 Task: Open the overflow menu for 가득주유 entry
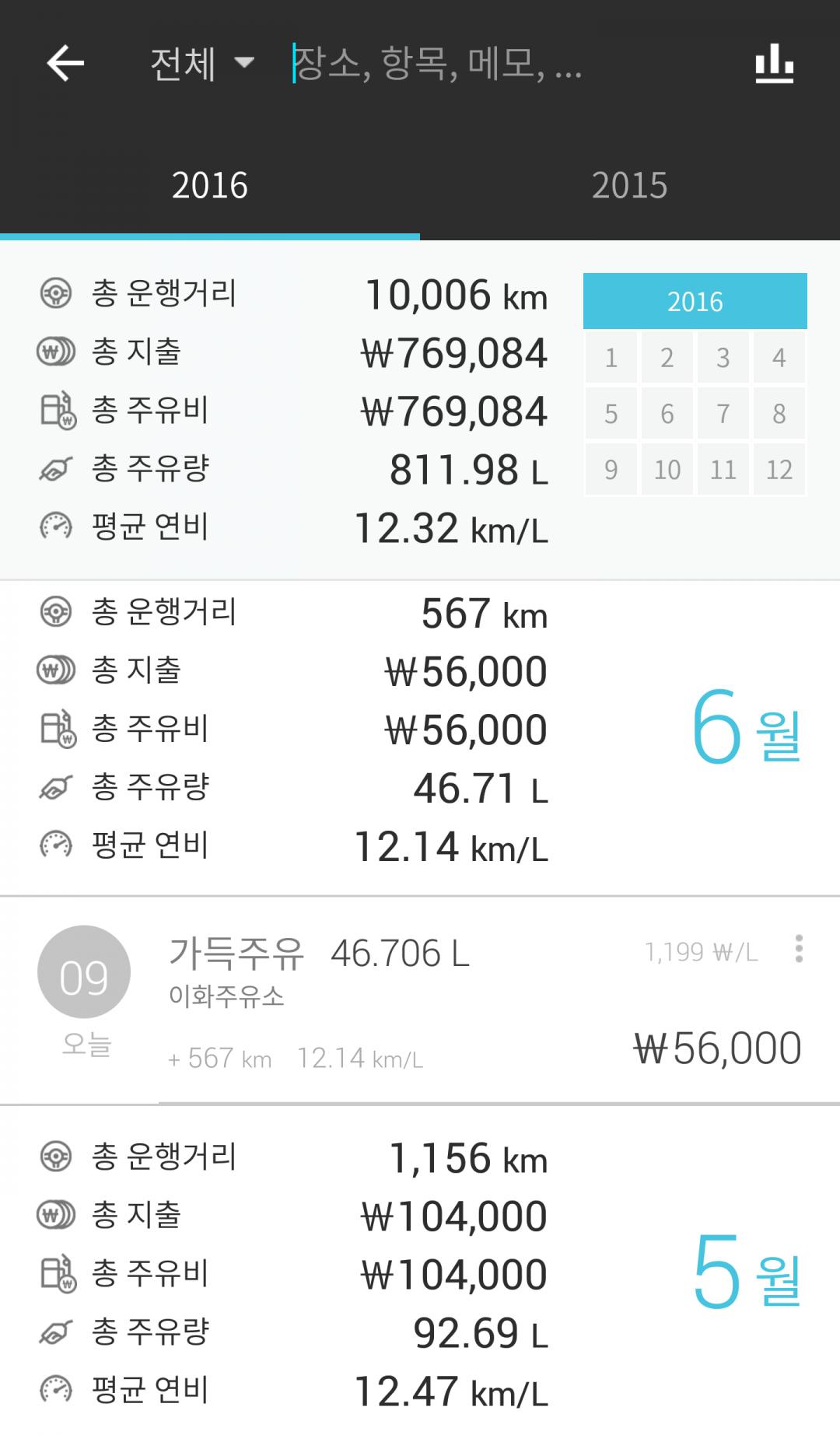(x=799, y=950)
